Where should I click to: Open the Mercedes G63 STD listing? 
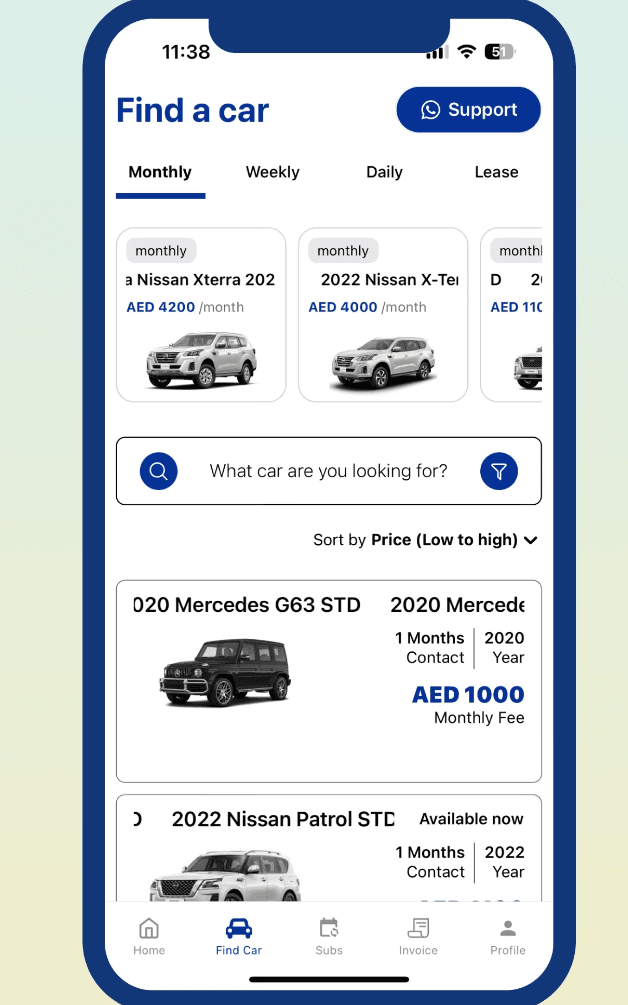click(x=328, y=680)
